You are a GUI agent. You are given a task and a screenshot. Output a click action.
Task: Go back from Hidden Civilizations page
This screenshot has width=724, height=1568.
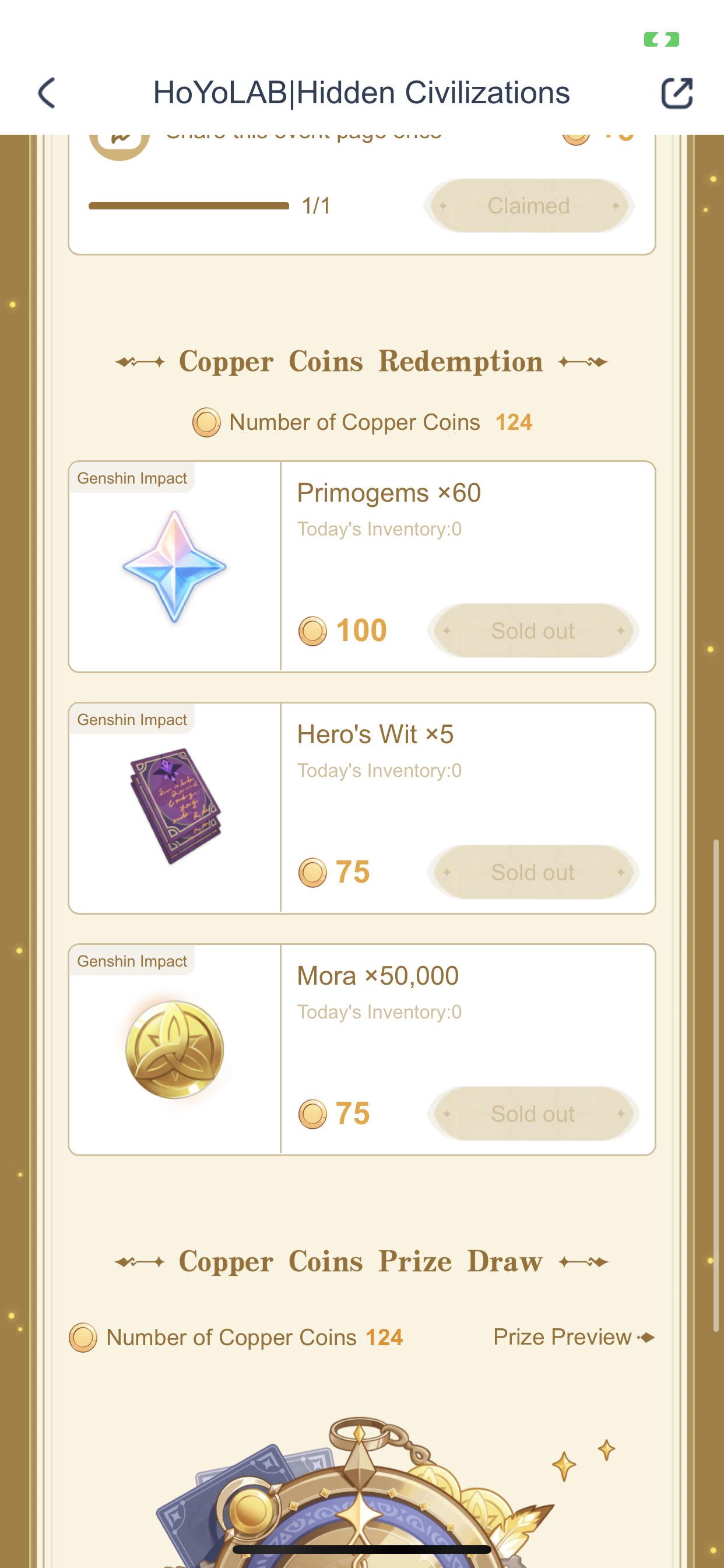coord(47,93)
